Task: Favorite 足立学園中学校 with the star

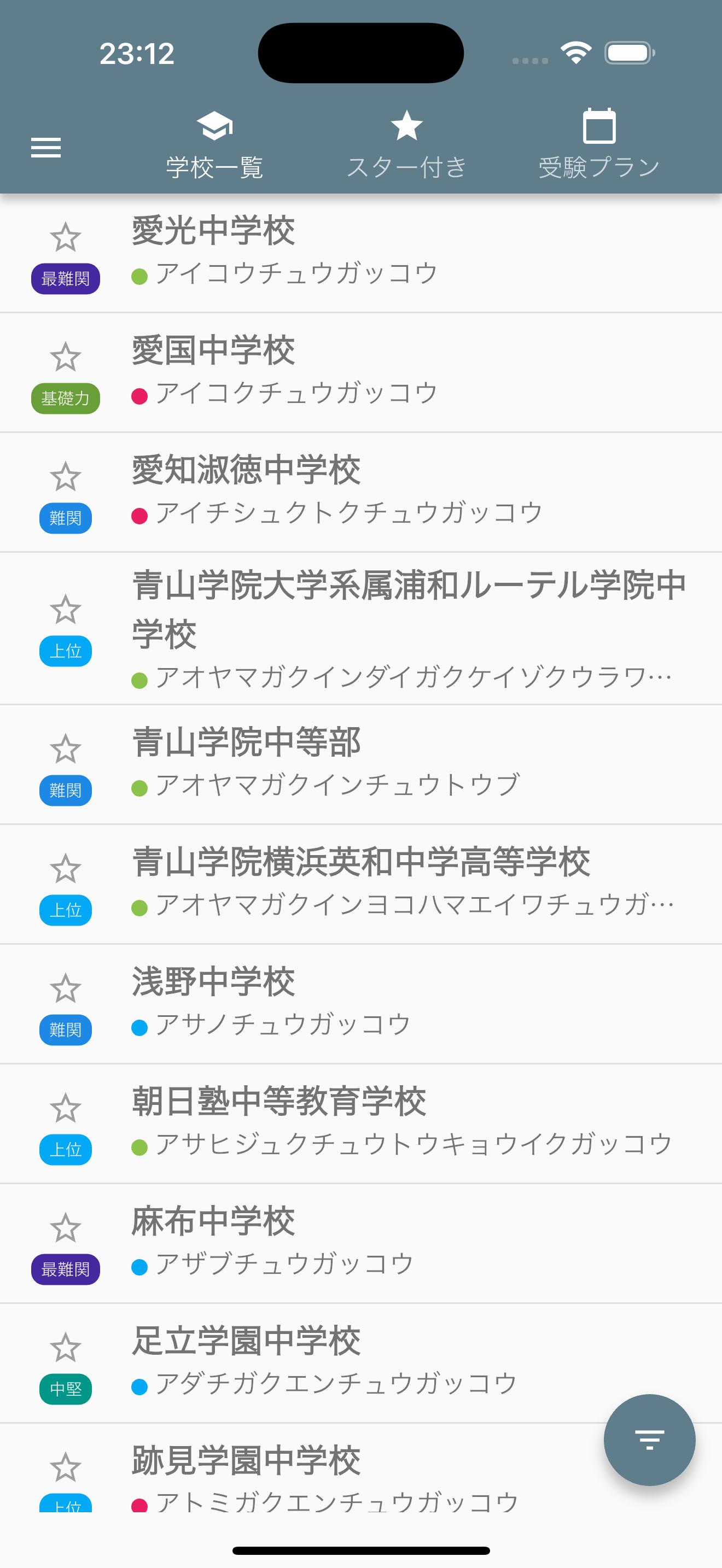Action: [65, 1348]
